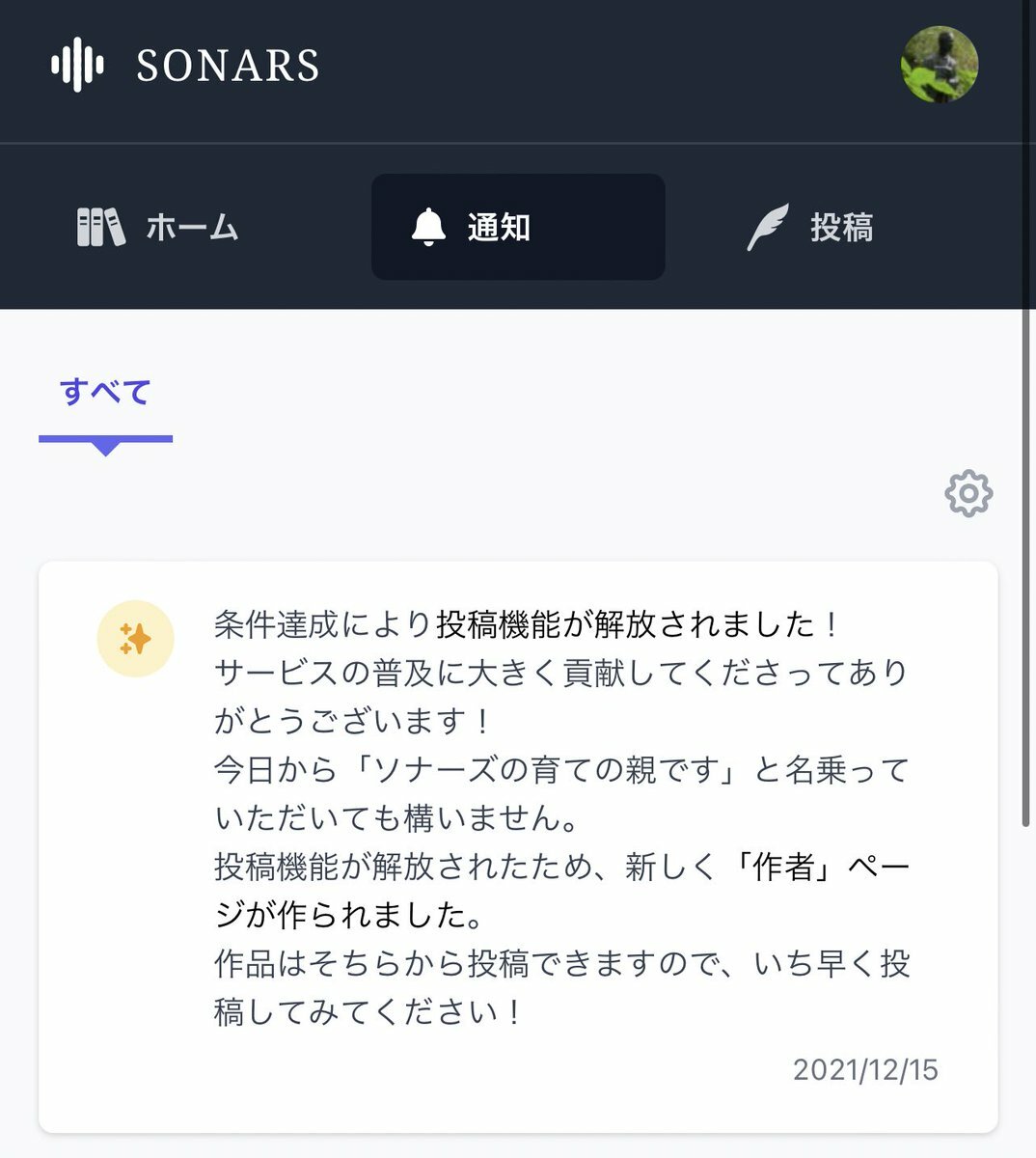Image resolution: width=1036 pixels, height=1158 pixels.
Task: Select the すべて filter tab
Action: pos(105,394)
